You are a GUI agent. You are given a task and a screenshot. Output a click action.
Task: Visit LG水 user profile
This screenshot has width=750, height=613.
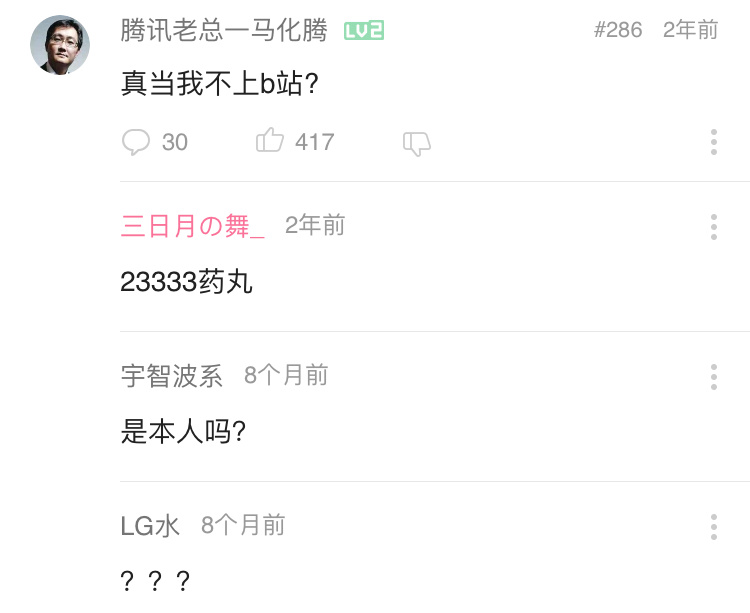[150, 526]
